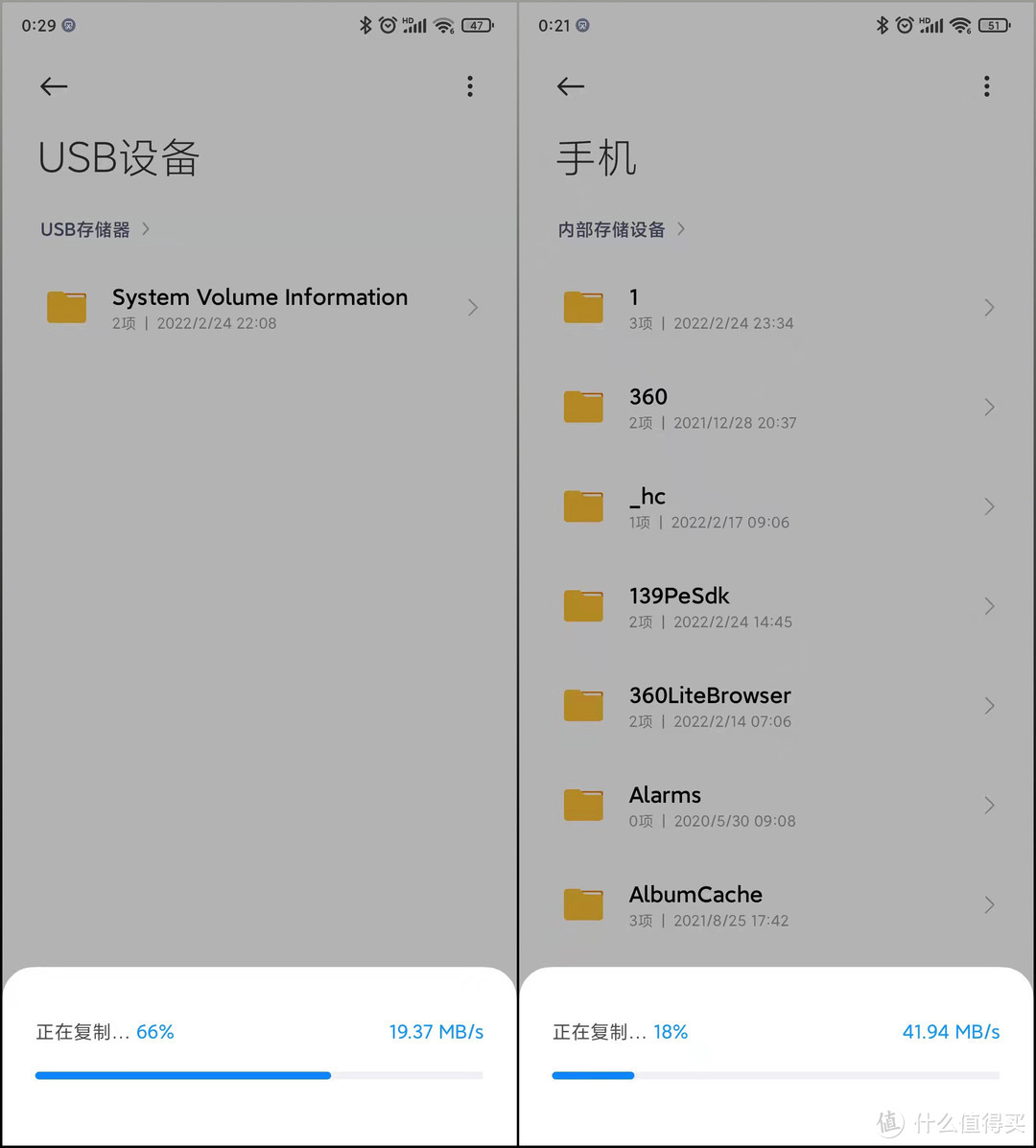Screen dimensions: 1036x1148
Task: Go back from the 手机 screen
Action: [x=571, y=86]
